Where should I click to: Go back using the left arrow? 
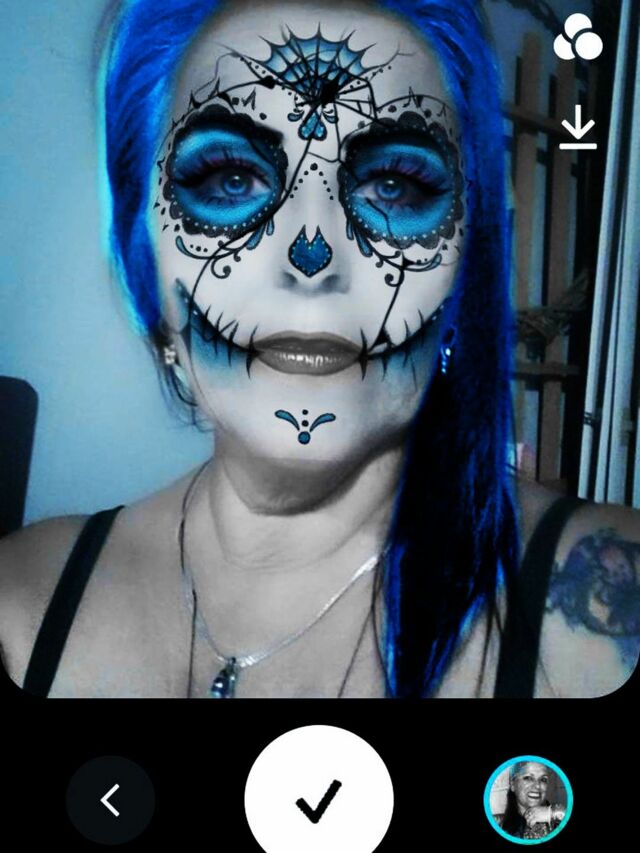coord(110,799)
